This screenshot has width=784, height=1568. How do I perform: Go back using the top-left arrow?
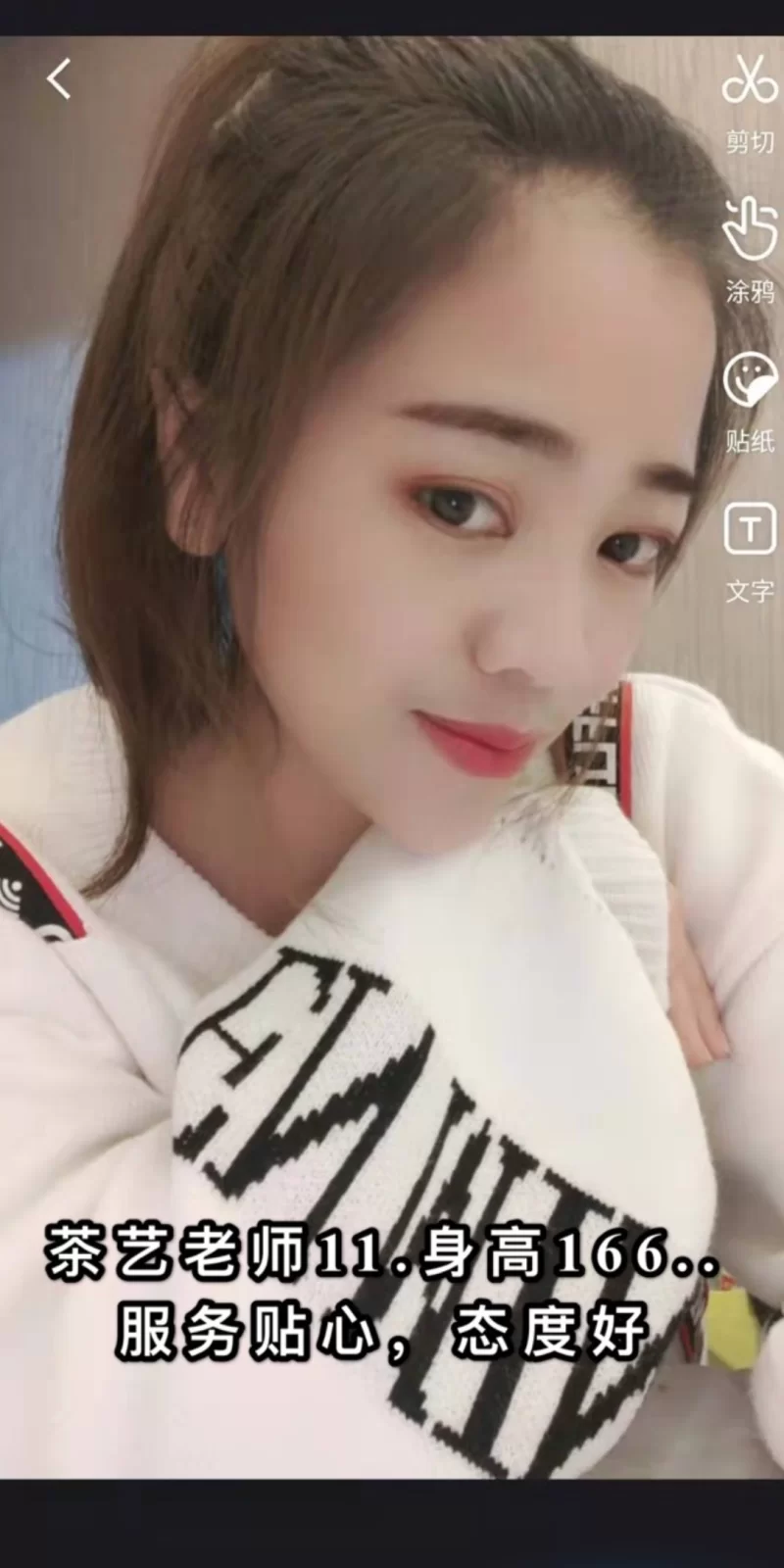click(59, 78)
